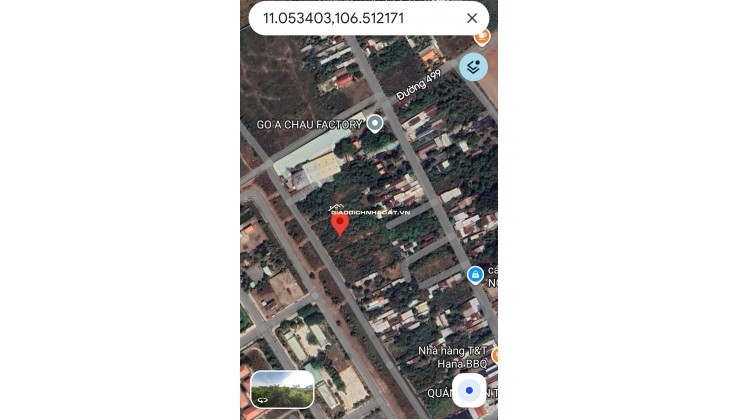Tap the red dropped pin
This screenshot has height=420, width=740.
pos(340,225)
